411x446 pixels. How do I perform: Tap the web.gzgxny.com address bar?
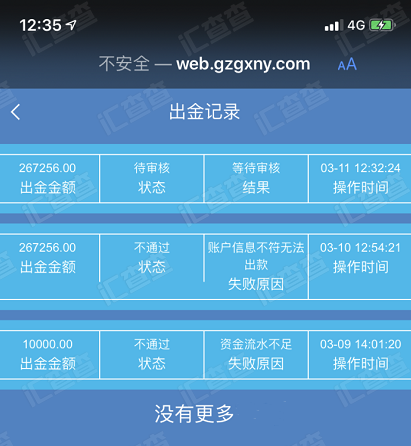204,64
